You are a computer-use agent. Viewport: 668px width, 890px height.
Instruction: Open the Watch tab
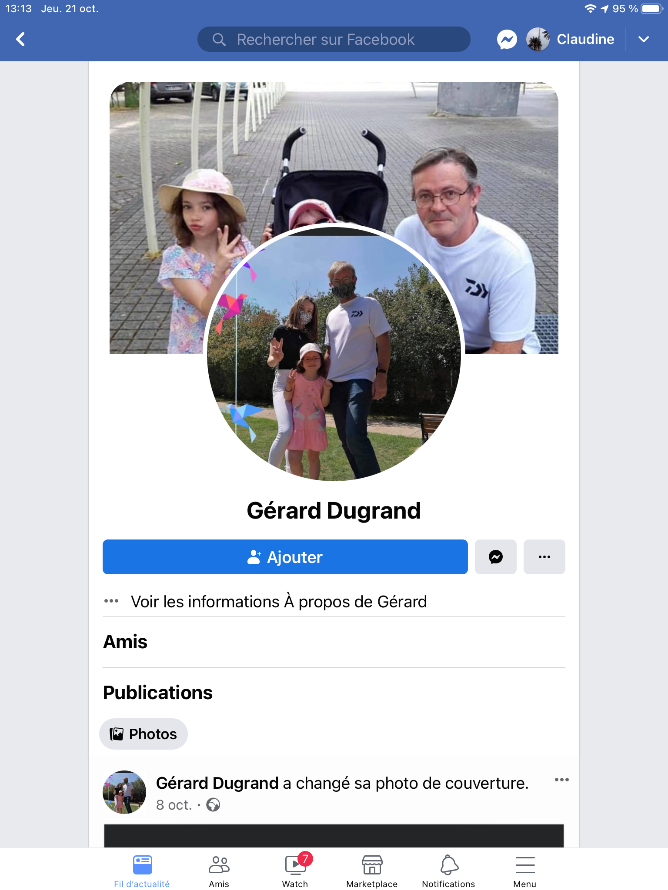pos(295,870)
